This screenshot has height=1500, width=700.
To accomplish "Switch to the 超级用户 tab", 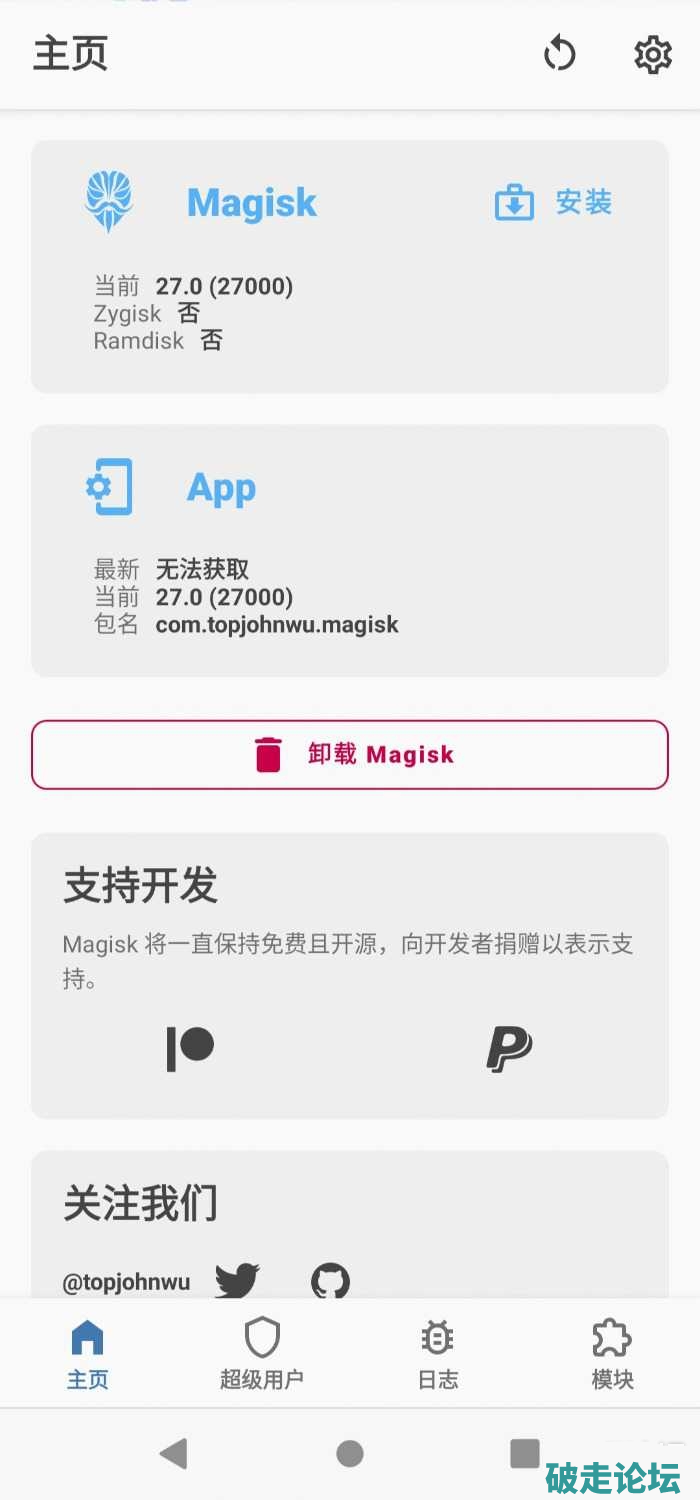I will pos(262,1353).
